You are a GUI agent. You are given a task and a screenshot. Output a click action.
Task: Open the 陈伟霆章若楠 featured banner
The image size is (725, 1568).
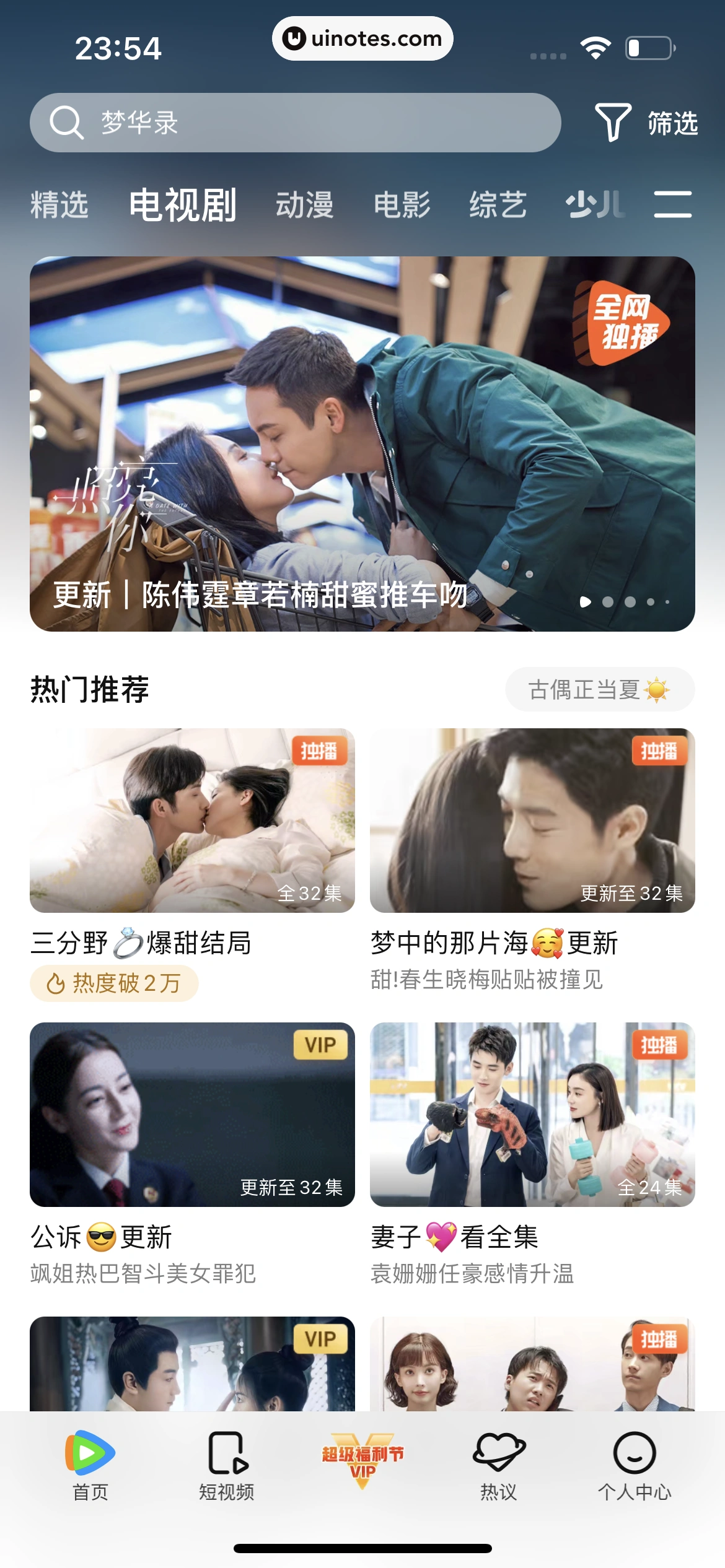point(362,443)
